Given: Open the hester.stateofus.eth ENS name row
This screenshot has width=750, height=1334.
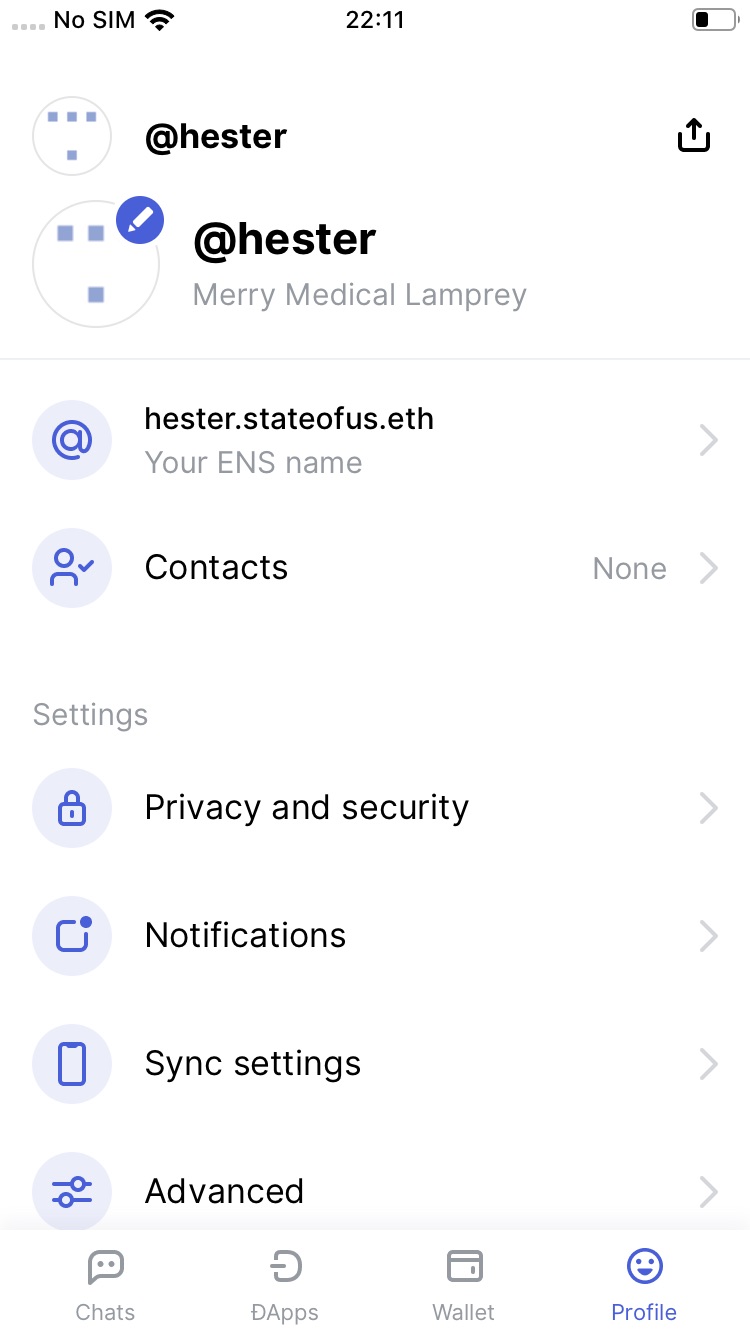Looking at the screenshot, I should pyautogui.click(x=375, y=440).
